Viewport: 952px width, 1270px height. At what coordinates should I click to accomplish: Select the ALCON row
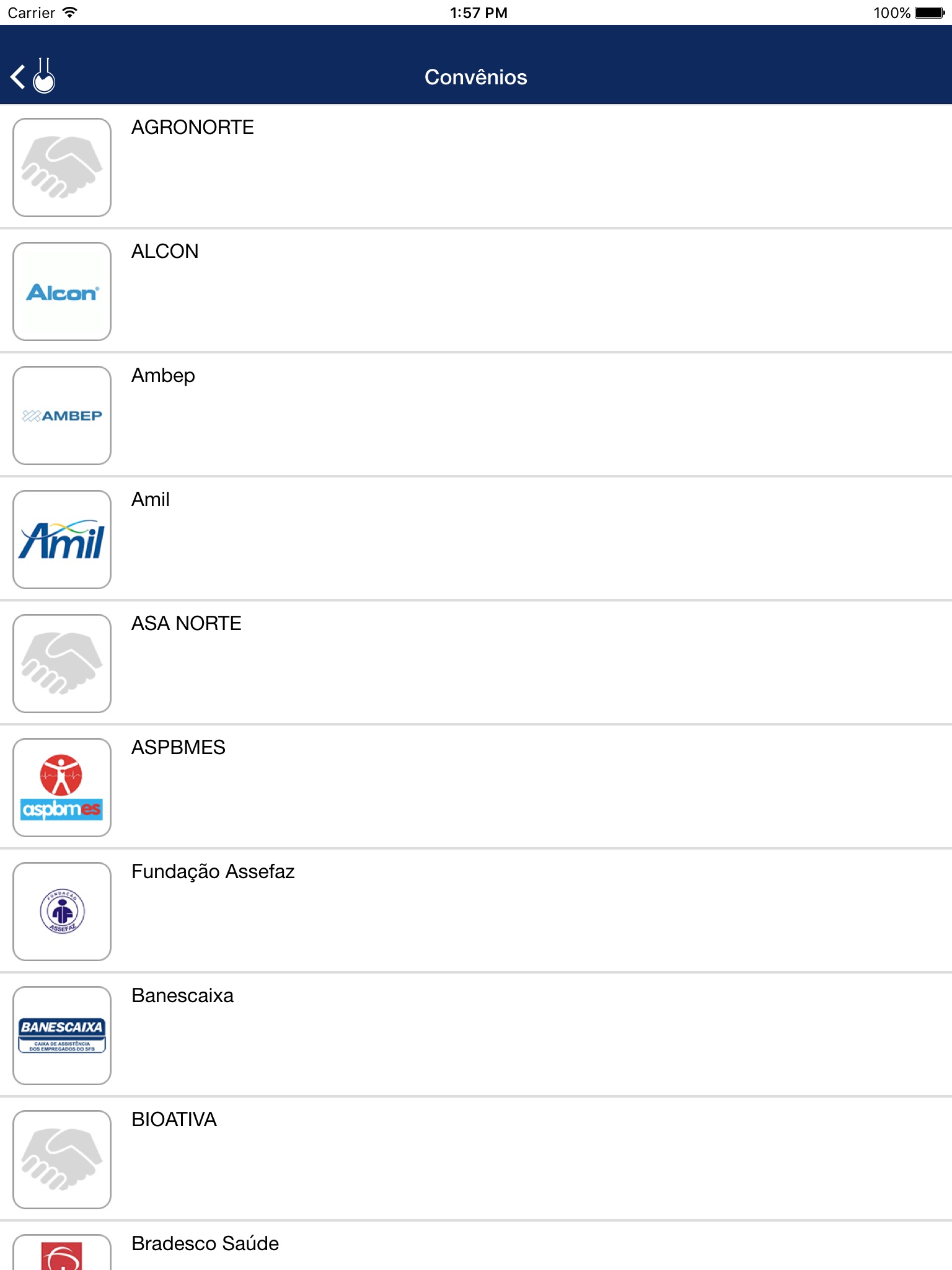tap(476, 291)
